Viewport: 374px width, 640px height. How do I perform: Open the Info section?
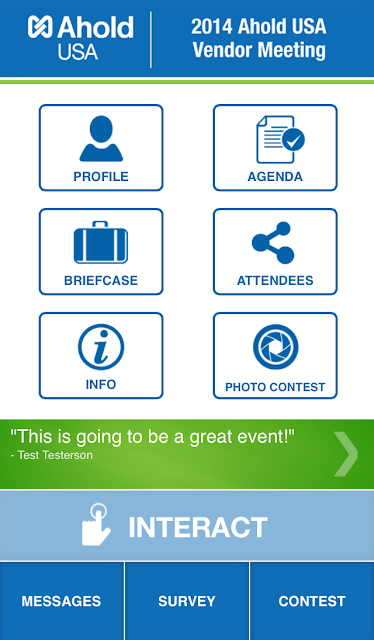click(101, 356)
